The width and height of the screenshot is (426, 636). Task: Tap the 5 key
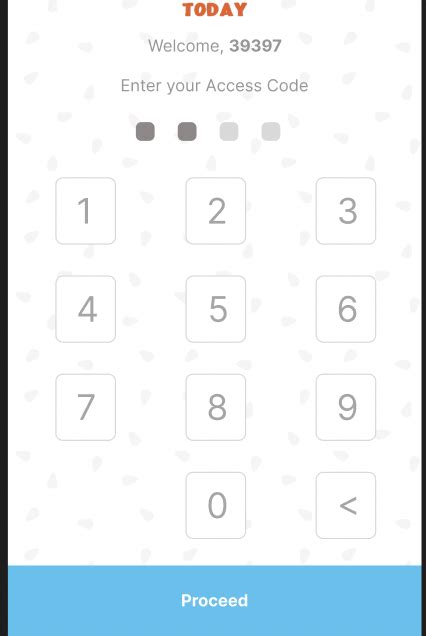click(x=216, y=309)
